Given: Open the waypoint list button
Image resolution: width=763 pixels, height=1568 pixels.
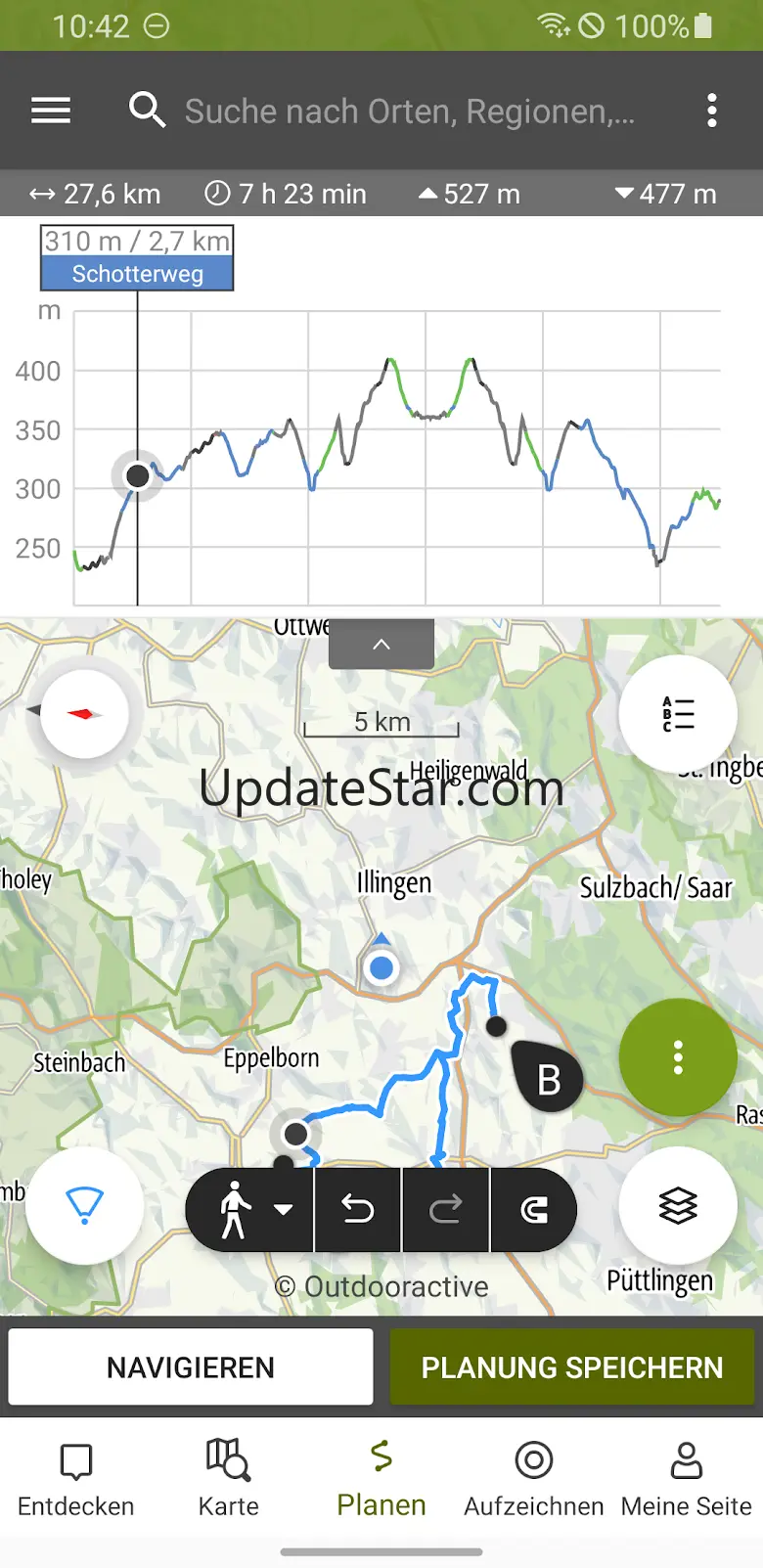Looking at the screenshot, I should [678, 714].
